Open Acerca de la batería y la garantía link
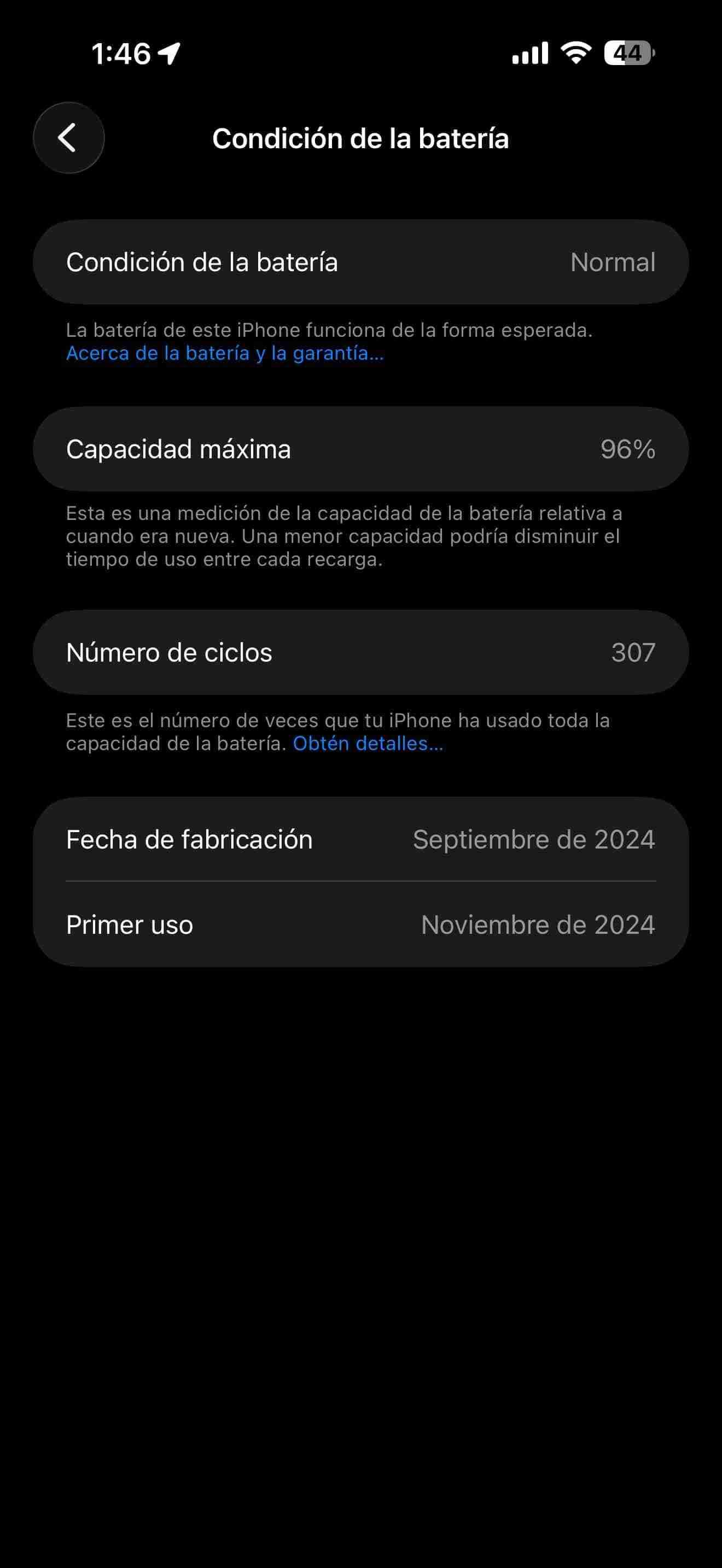Viewport: 722px width, 1568px height. [224, 353]
